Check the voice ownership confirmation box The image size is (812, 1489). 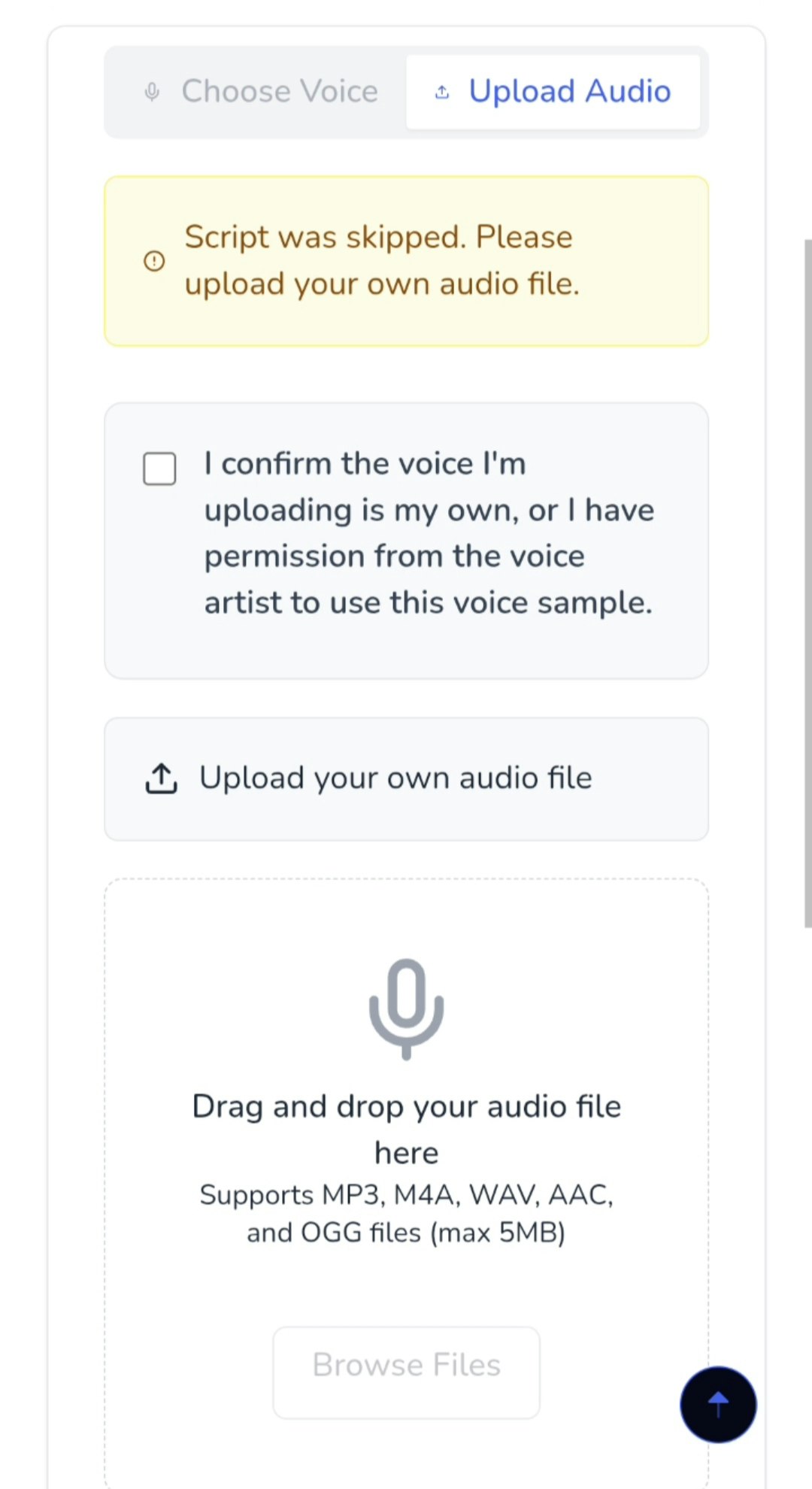pos(159,469)
